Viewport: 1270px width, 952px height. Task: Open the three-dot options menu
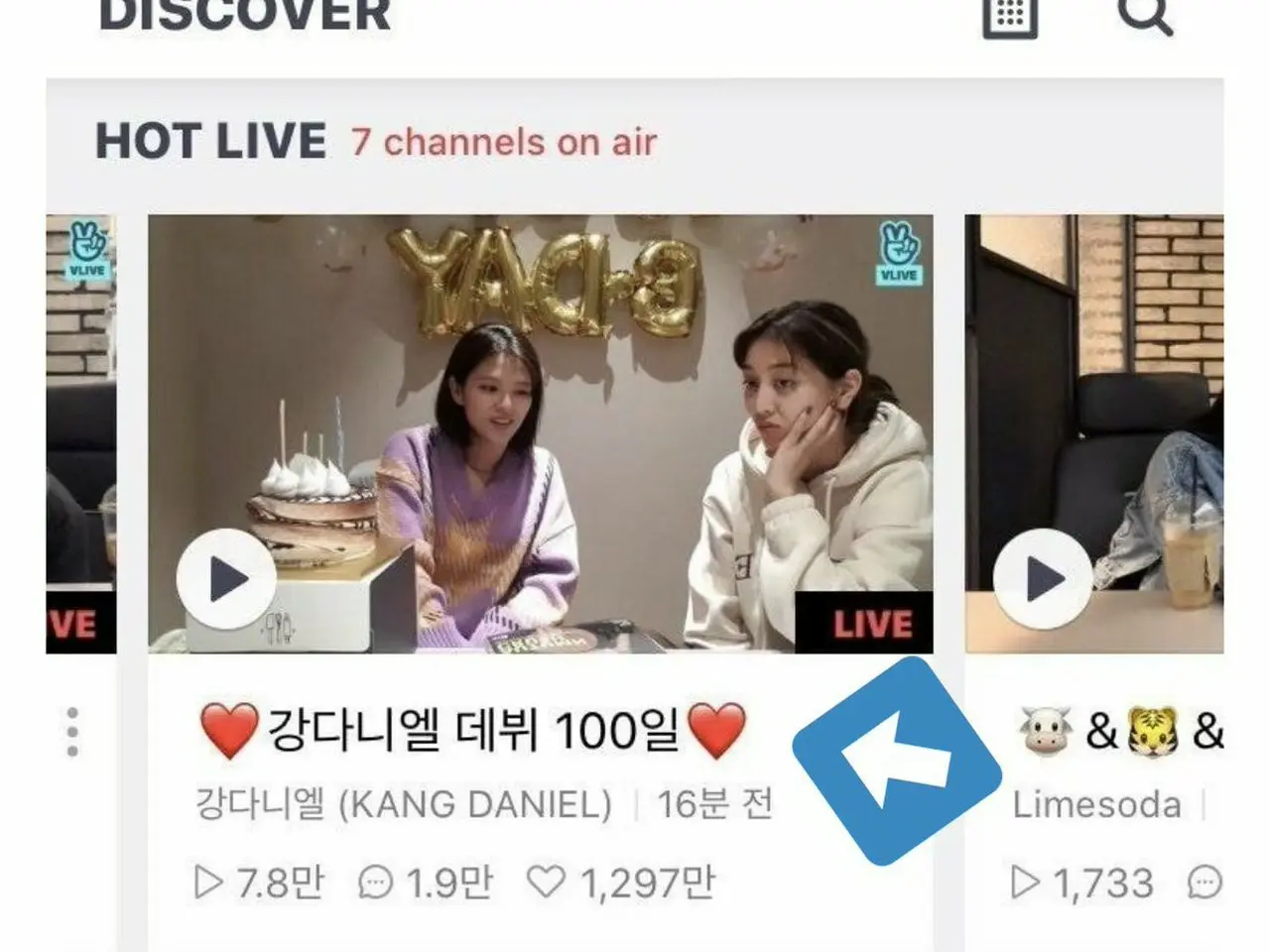pos(72,732)
